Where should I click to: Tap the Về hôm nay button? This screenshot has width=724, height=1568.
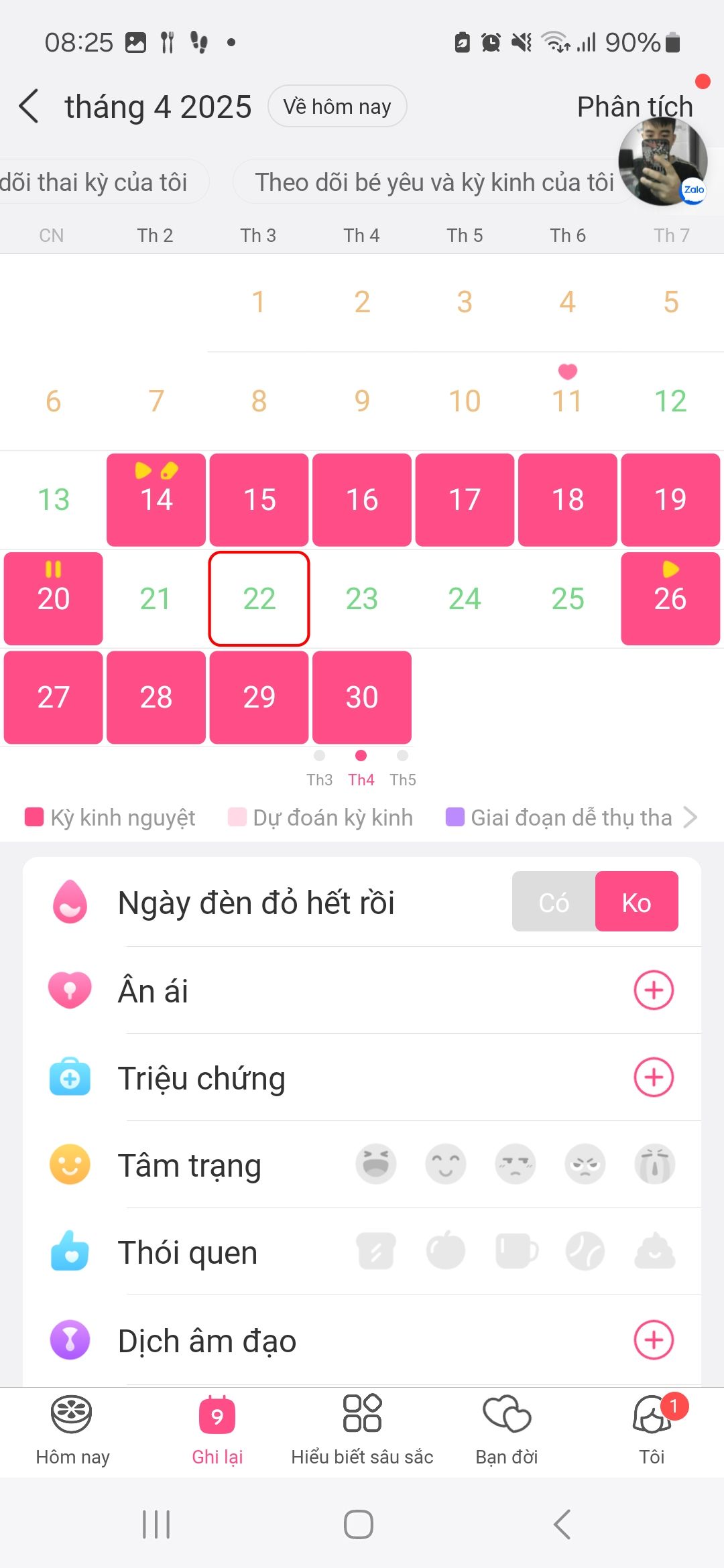click(337, 107)
